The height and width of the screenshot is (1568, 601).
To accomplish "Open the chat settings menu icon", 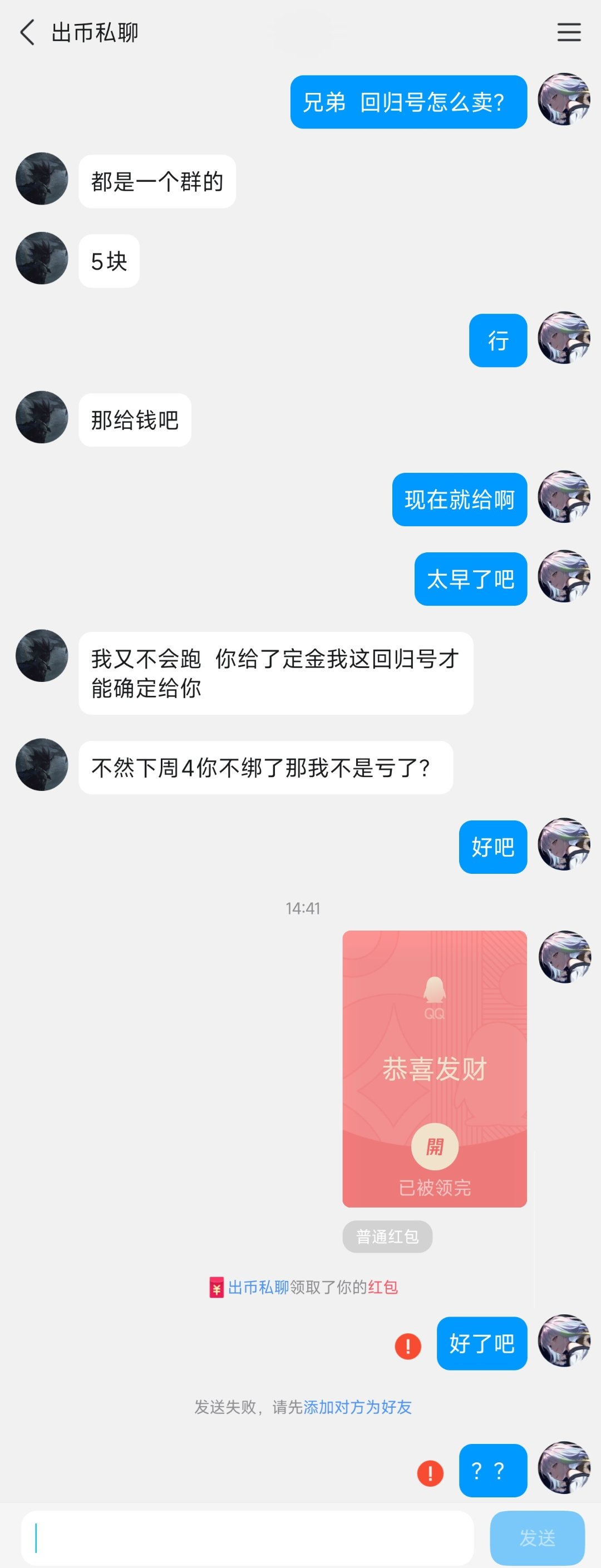I will click(x=568, y=32).
